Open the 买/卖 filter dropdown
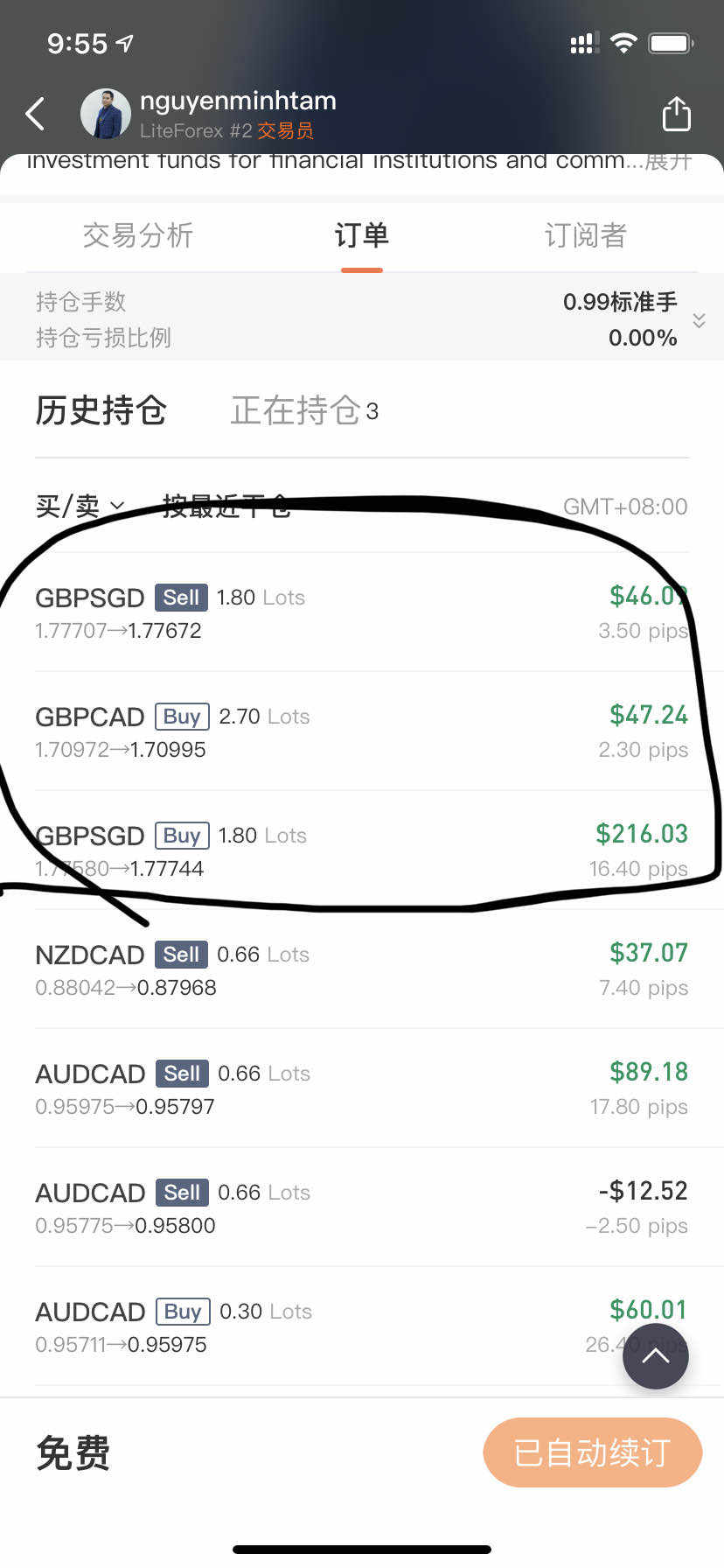This screenshot has width=724, height=1568. (80, 506)
